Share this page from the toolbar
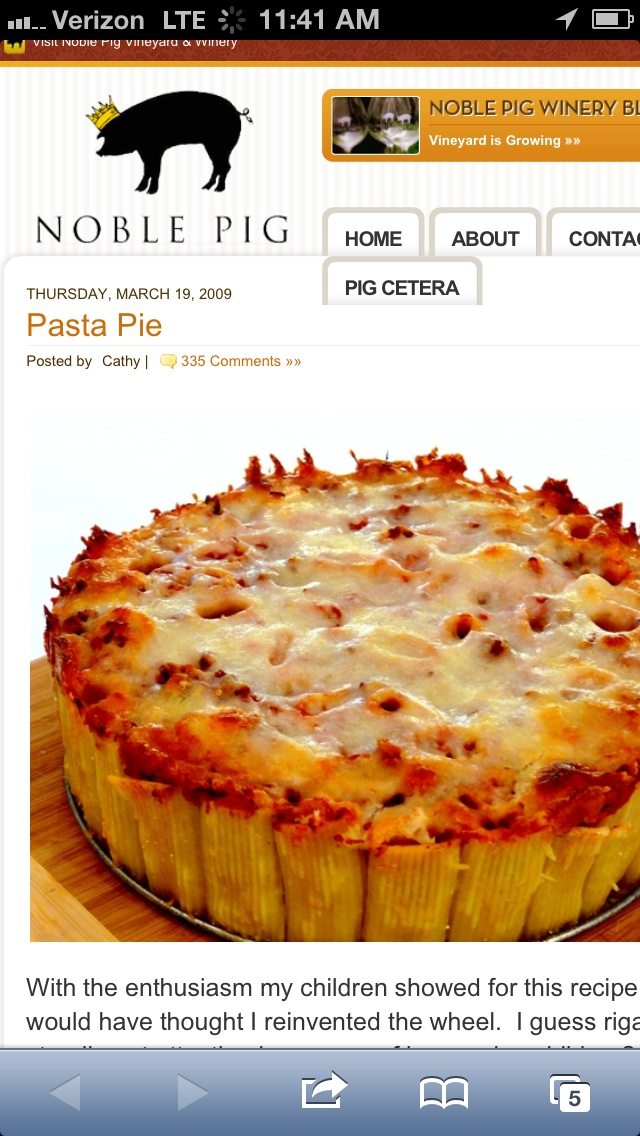Viewport: 640px width, 1136px height. click(x=323, y=1091)
